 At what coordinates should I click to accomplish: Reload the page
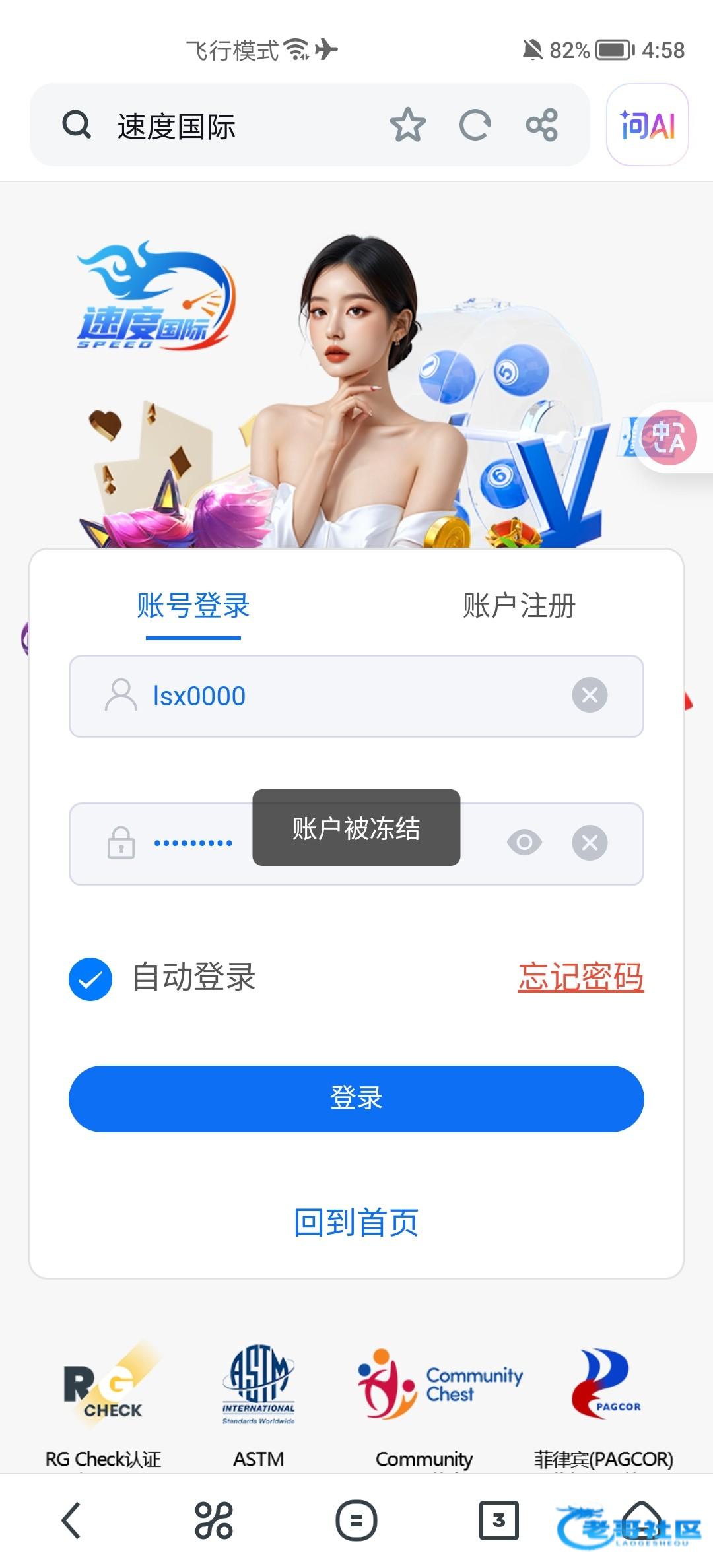[x=475, y=125]
